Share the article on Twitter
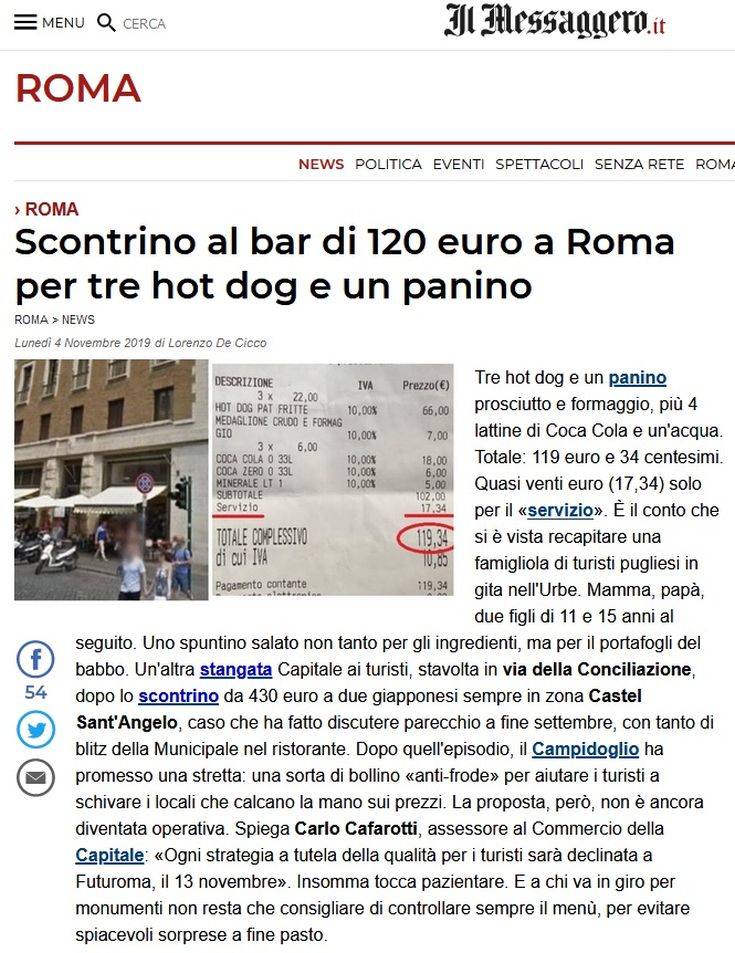Image resolution: width=735 pixels, height=953 pixels. point(36,730)
